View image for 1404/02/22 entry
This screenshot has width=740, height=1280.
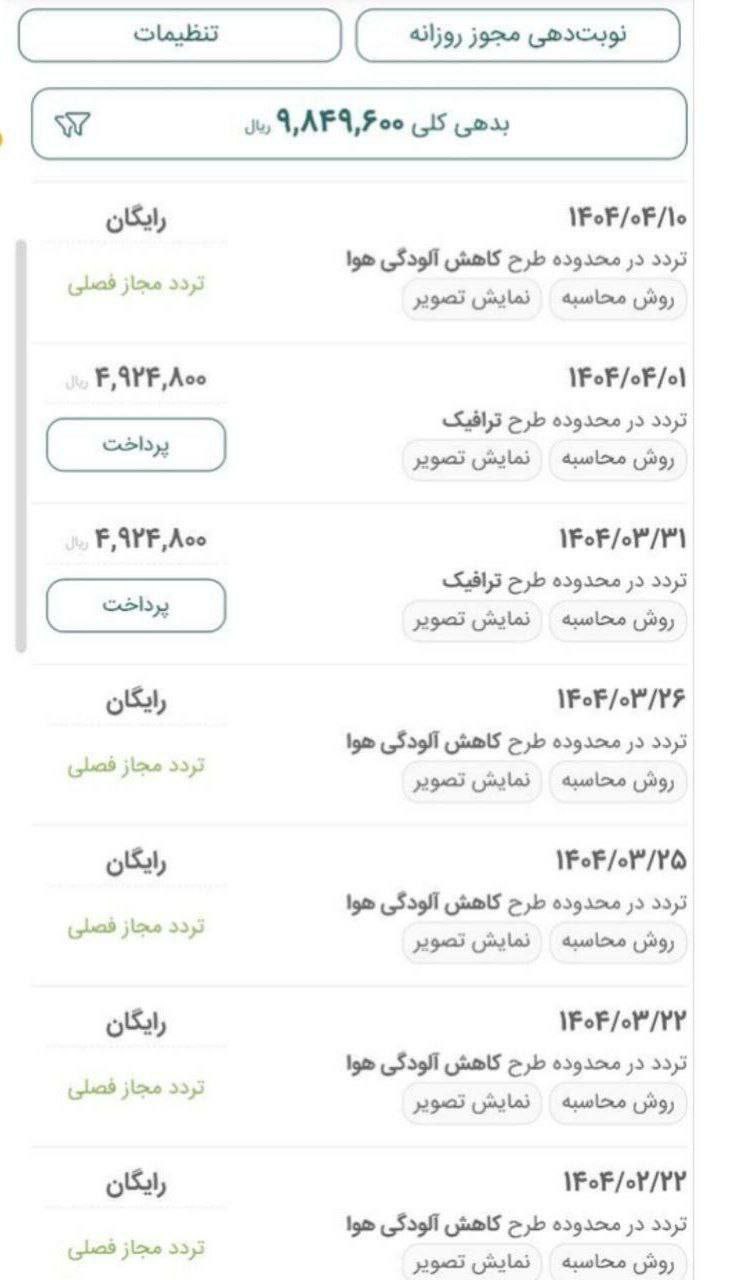pyautogui.click(x=472, y=1262)
